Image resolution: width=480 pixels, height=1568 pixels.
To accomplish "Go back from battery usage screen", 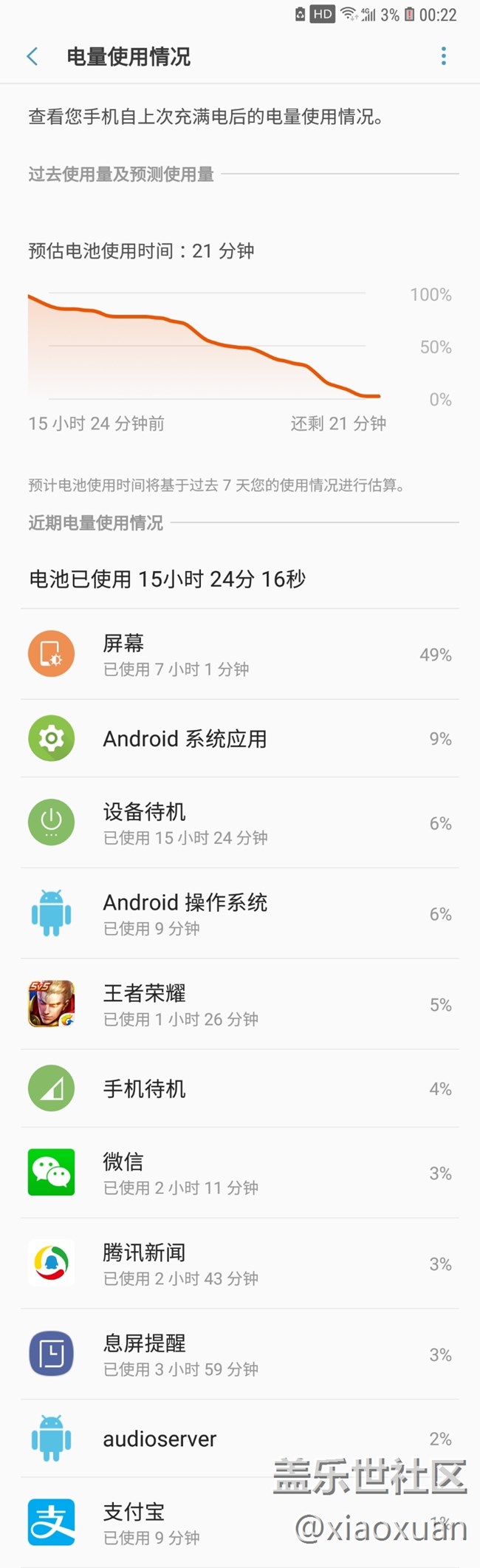I will pyautogui.click(x=32, y=56).
